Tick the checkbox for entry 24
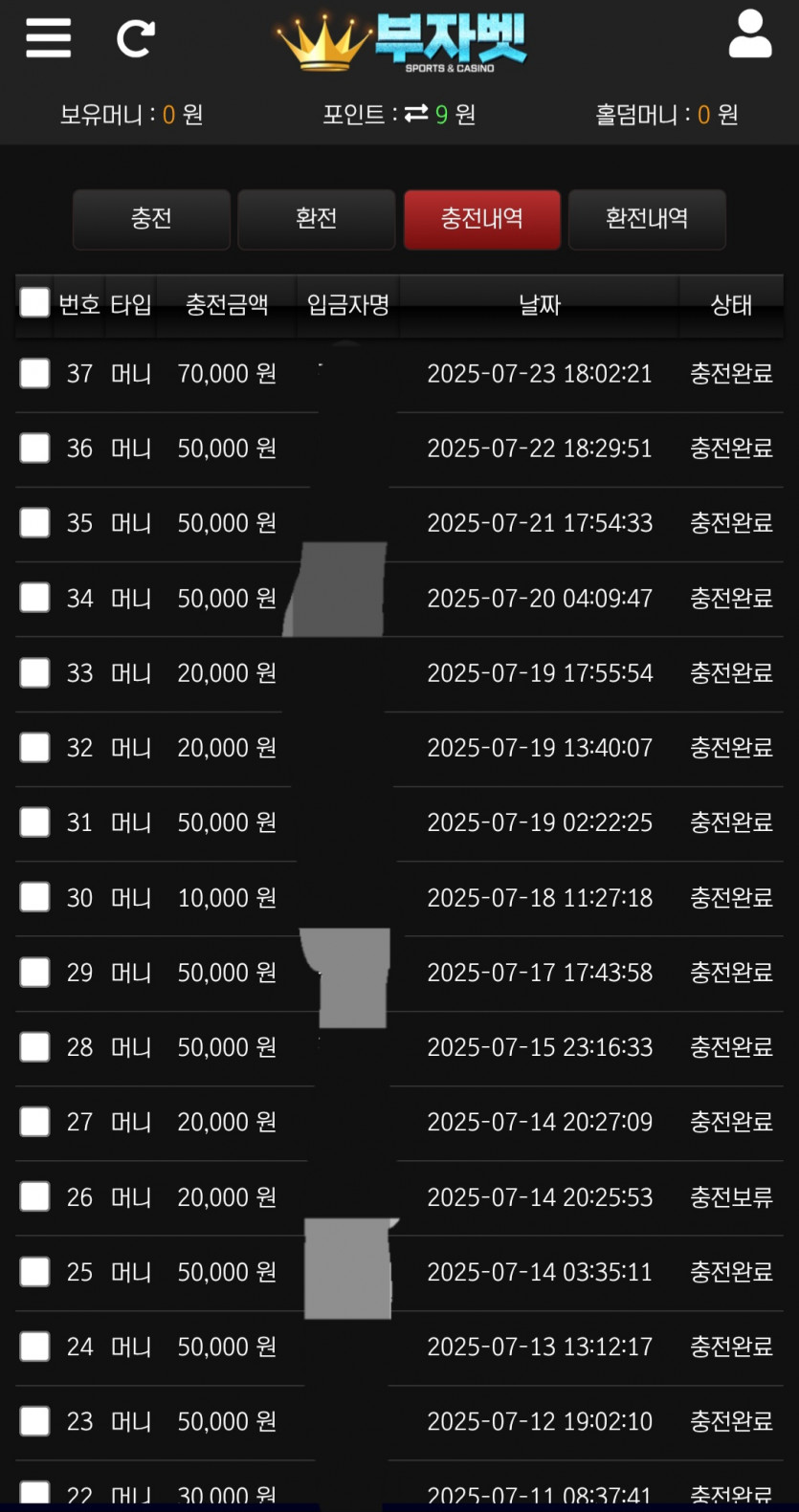The height and width of the screenshot is (1512, 799). 34,1347
